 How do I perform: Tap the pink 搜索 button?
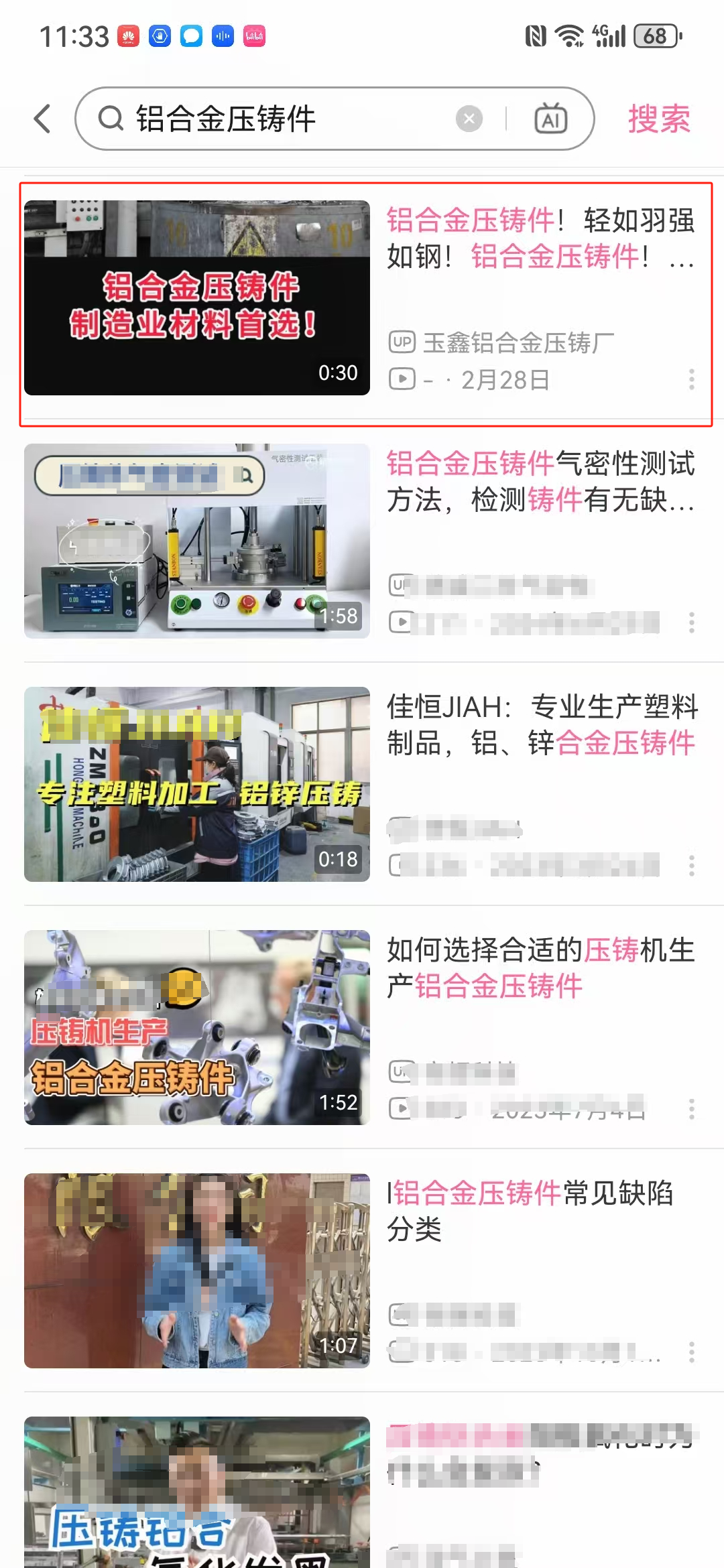tap(659, 119)
